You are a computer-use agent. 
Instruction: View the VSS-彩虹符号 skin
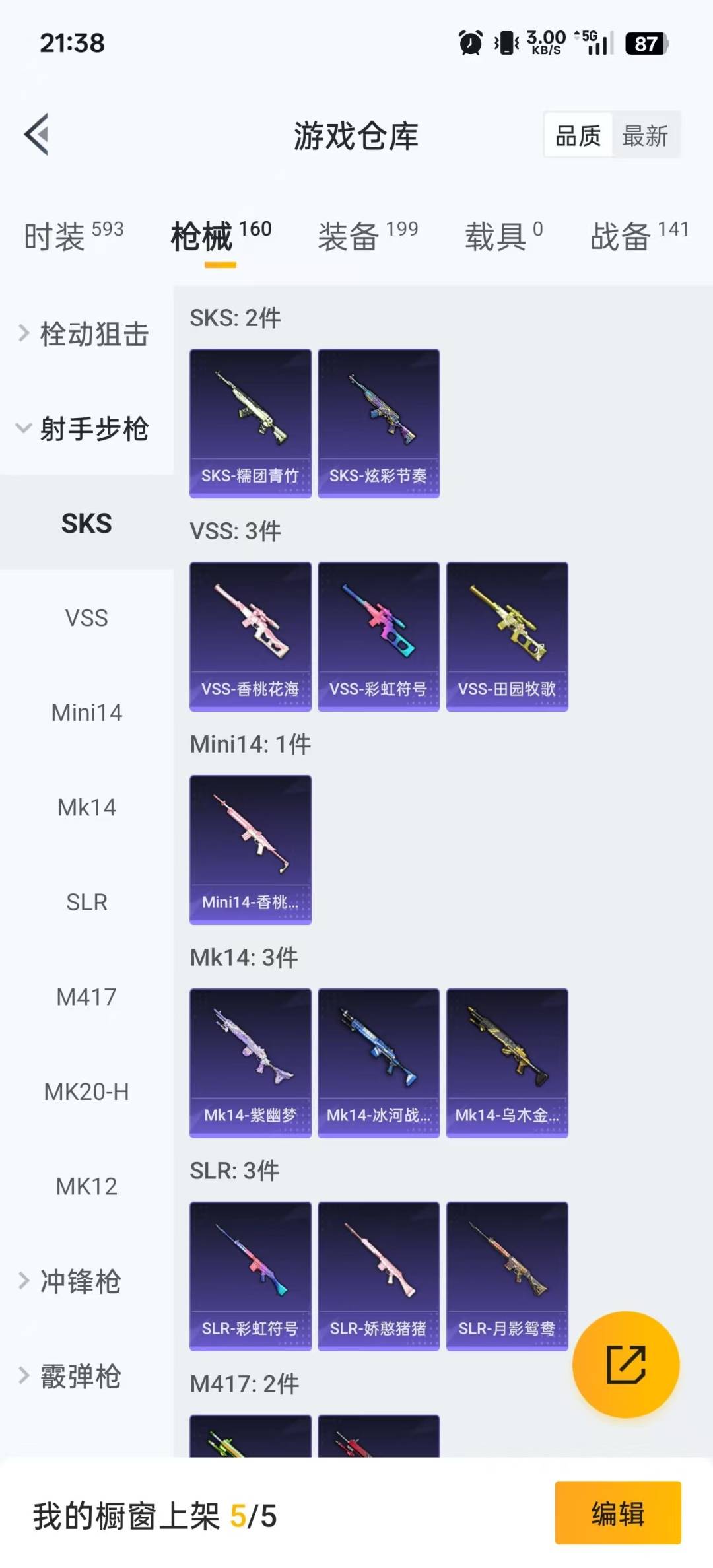(x=378, y=636)
